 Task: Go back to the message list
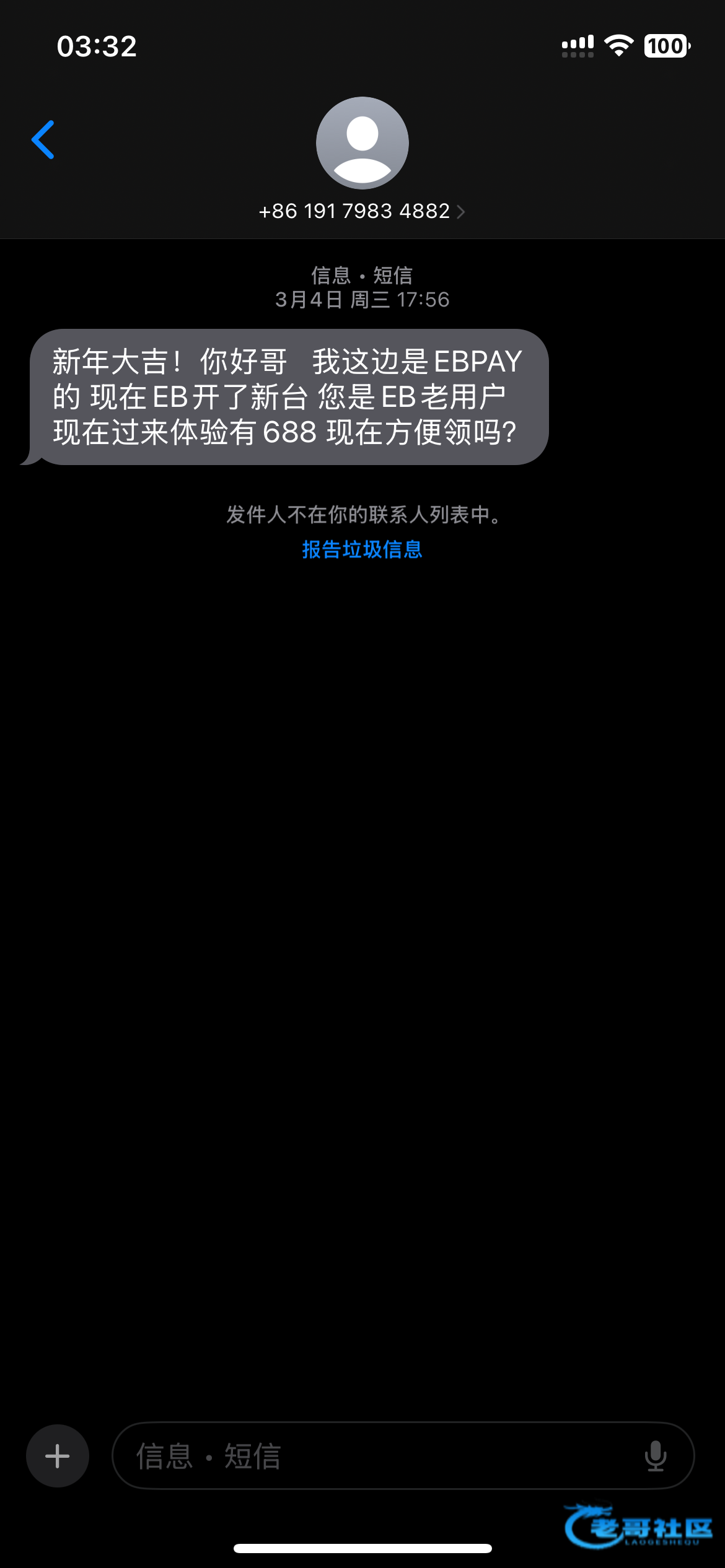(43, 140)
